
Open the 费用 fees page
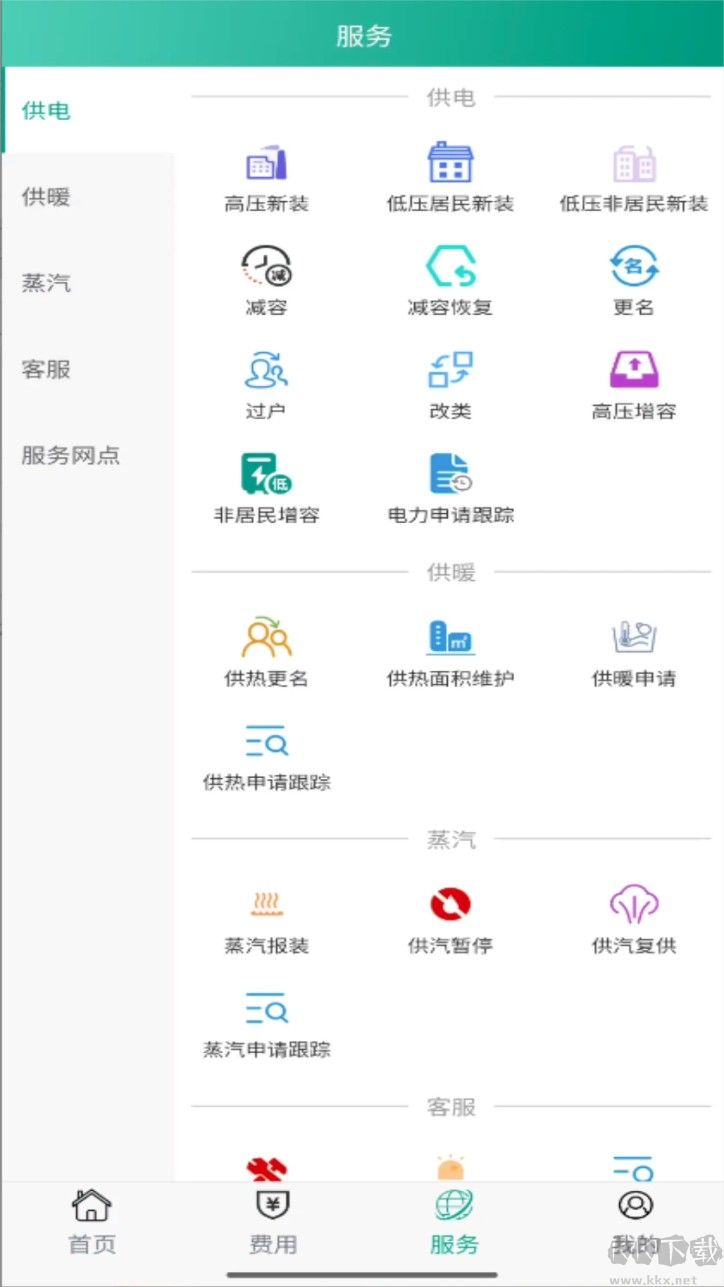coord(271,1222)
